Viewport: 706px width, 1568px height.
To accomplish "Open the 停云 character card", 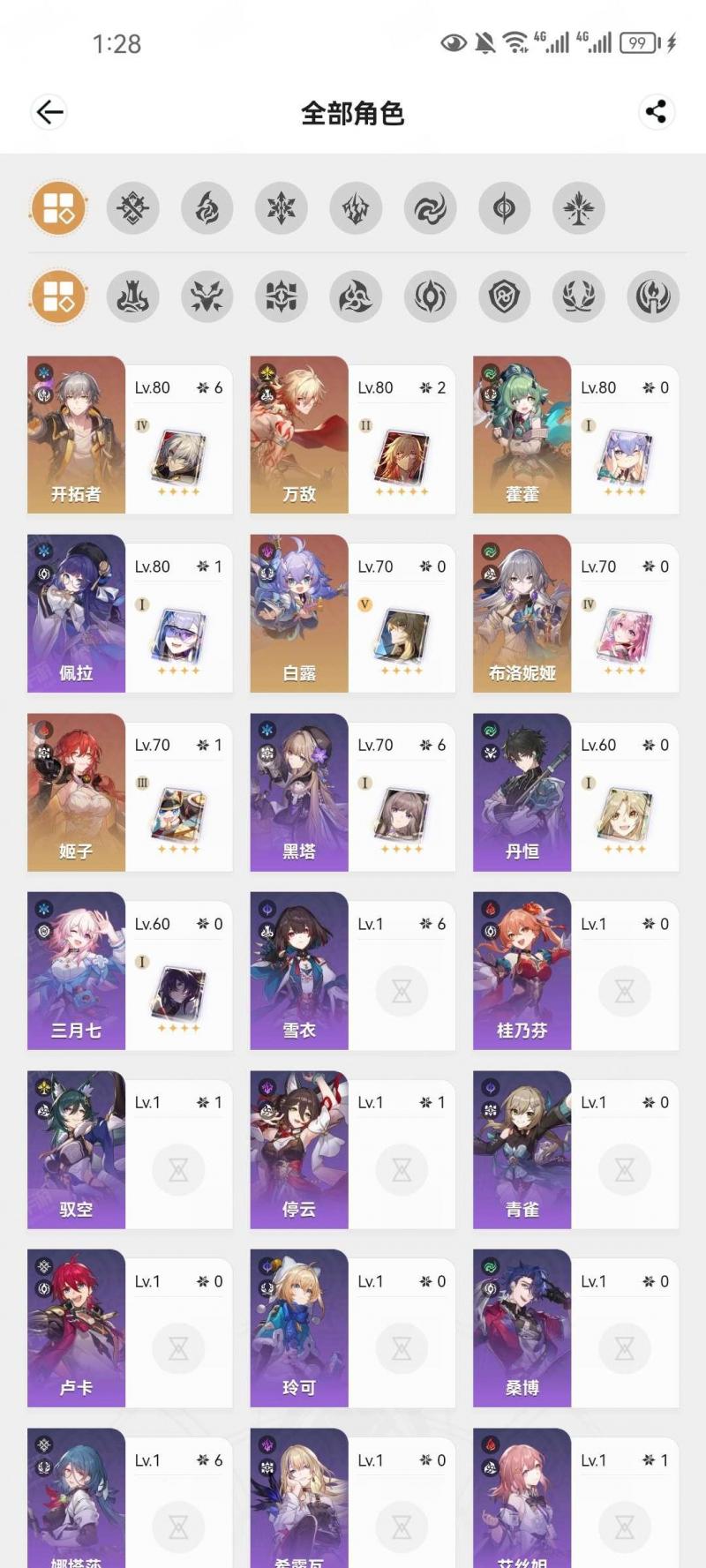I will tap(353, 1150).
